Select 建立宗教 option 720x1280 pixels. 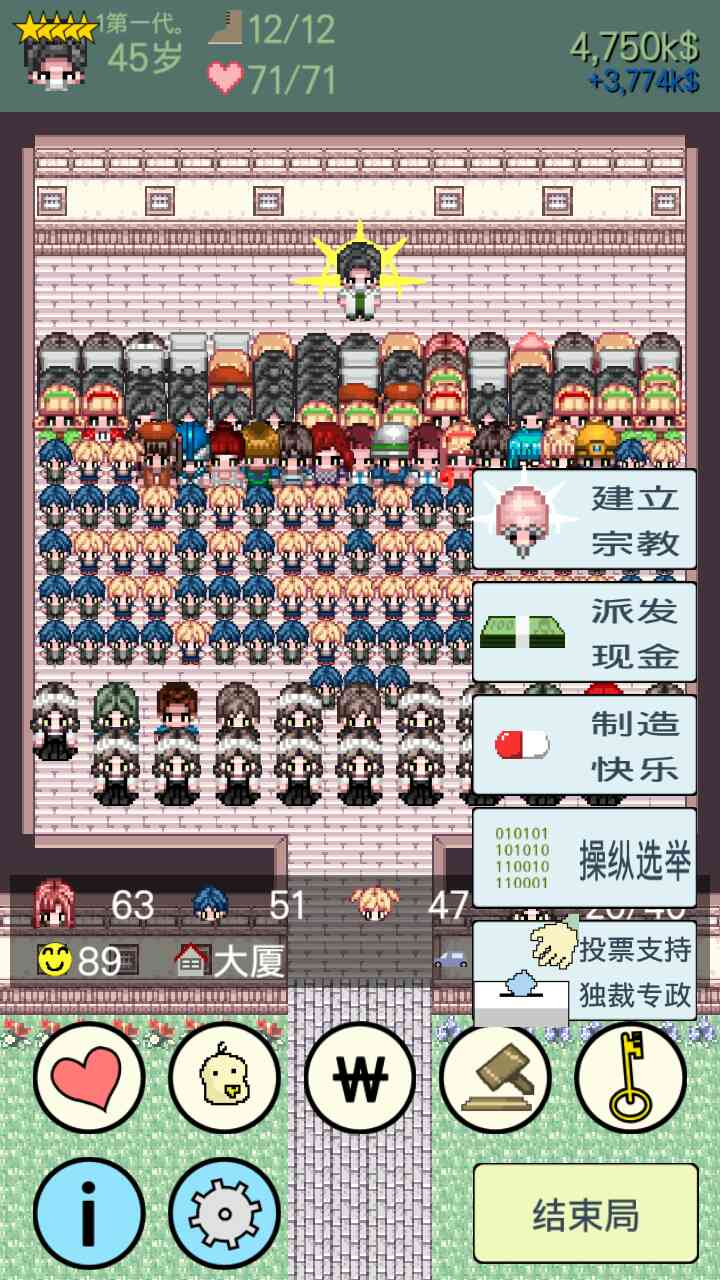(584, 520)
